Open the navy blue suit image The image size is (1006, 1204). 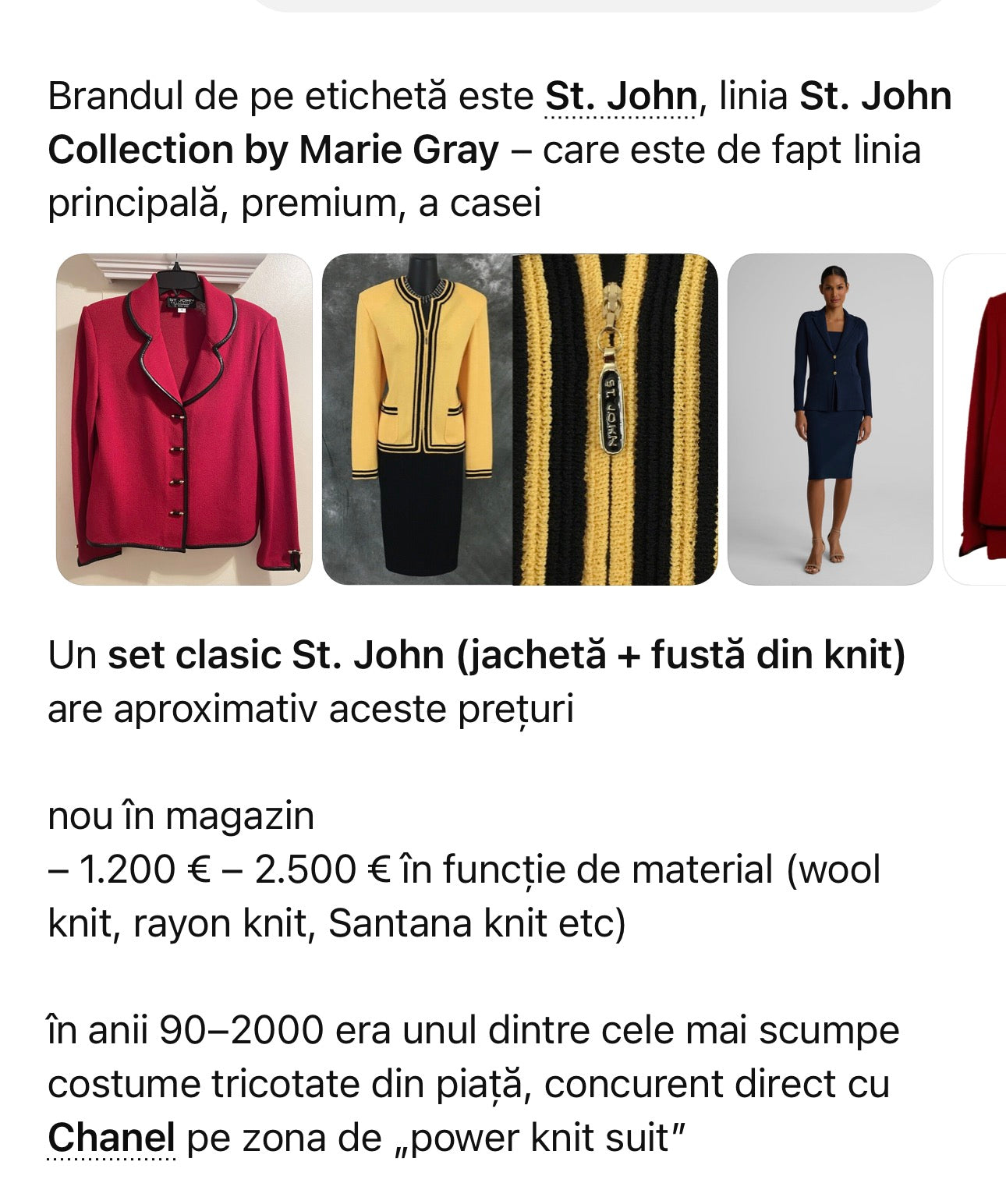[x=830, y=419]
